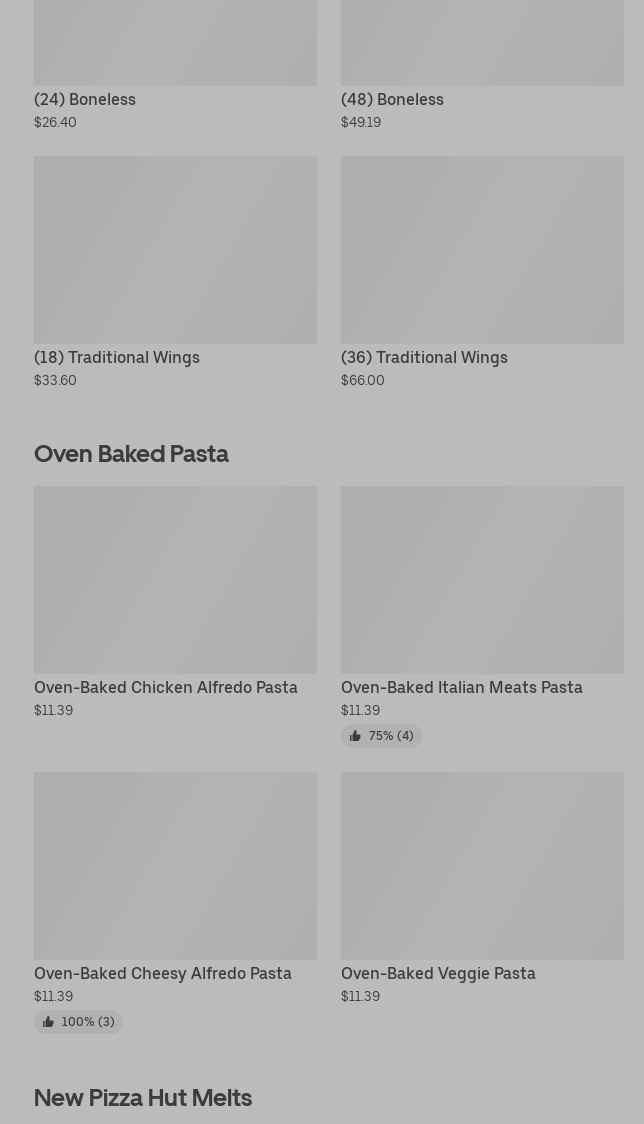
Task: Select the (48) Boneless item
Action: (x=482, y=60)
